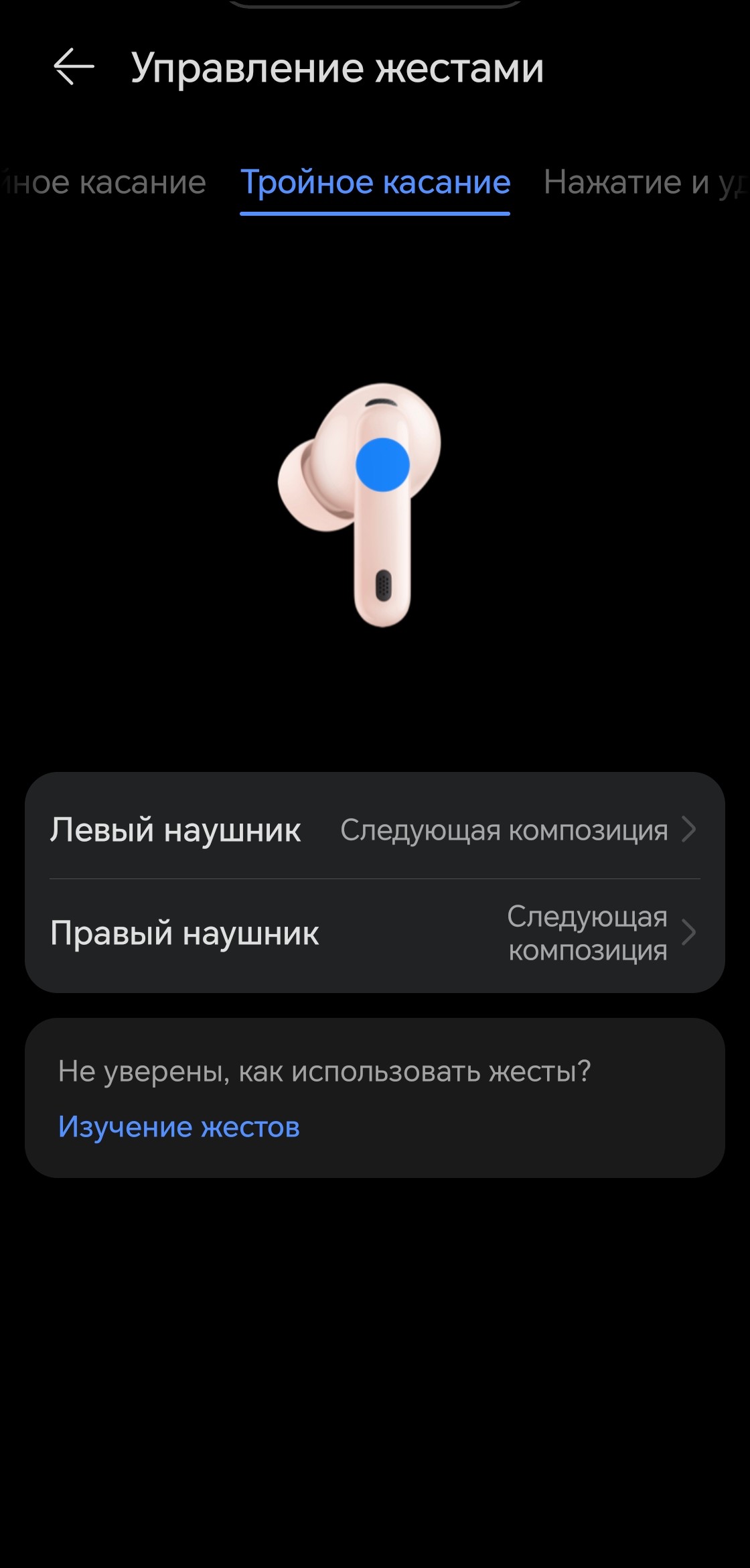
Task: Open Левый наушник gesture setting
Action: click(x=374, y=830)
